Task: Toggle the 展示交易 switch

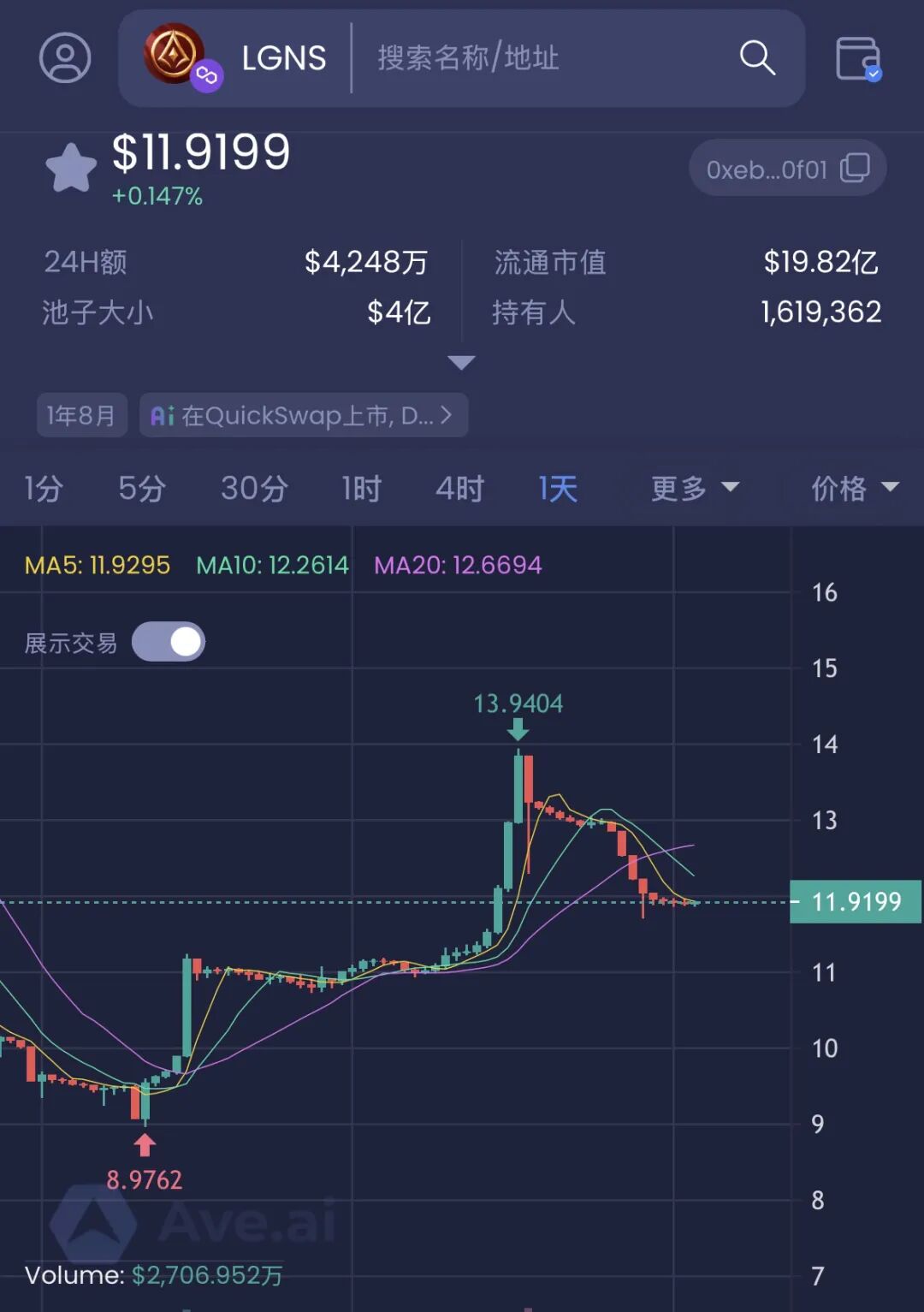Action: [169, 642]
